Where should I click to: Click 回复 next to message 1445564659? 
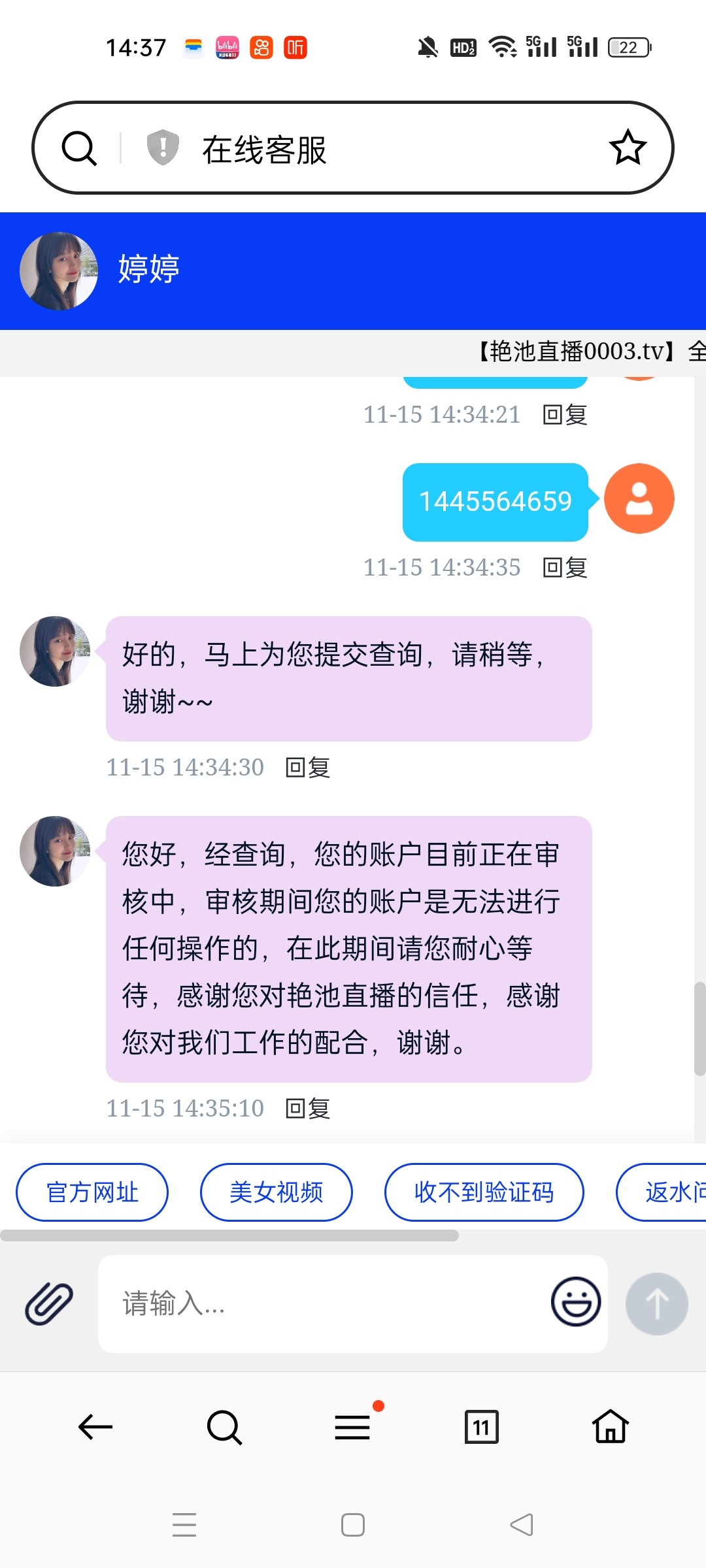pos(563,568)
